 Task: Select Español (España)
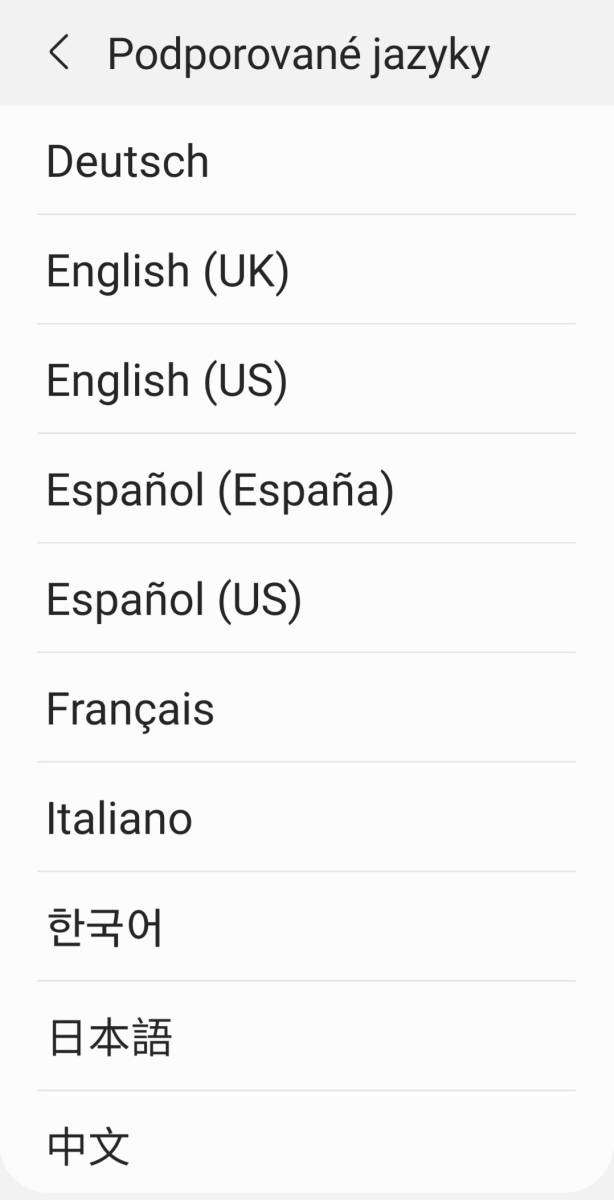pyautogui.click(x=307, y=489)
